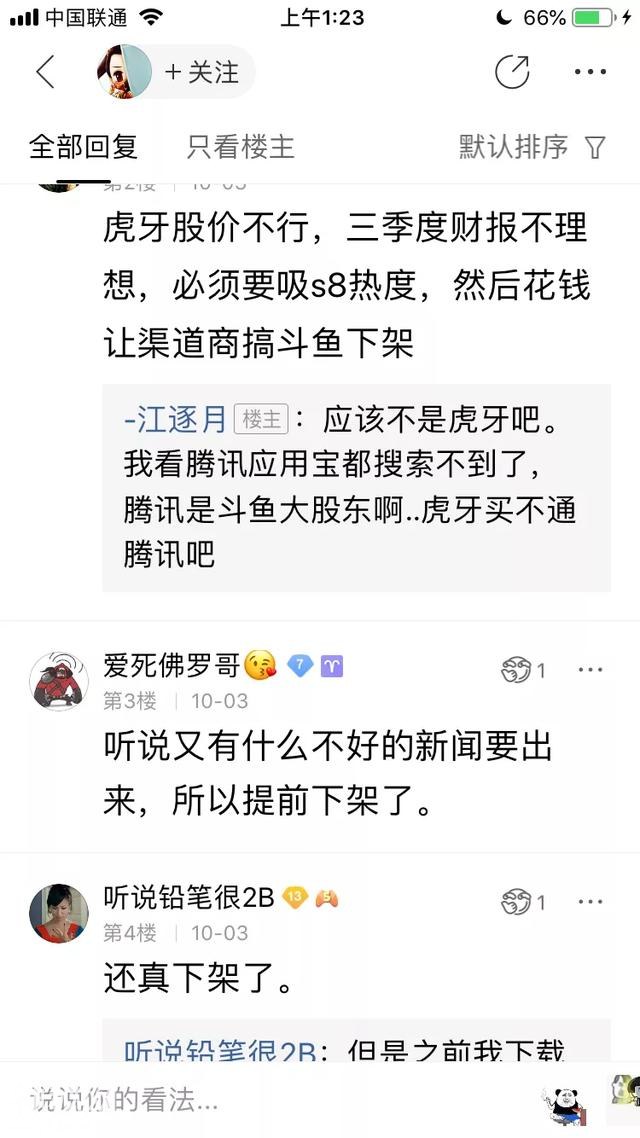This screenshot has height=1138, width=640.
Task: Like 爱死佛罗哥's reply
Action: tap(523, 670)
